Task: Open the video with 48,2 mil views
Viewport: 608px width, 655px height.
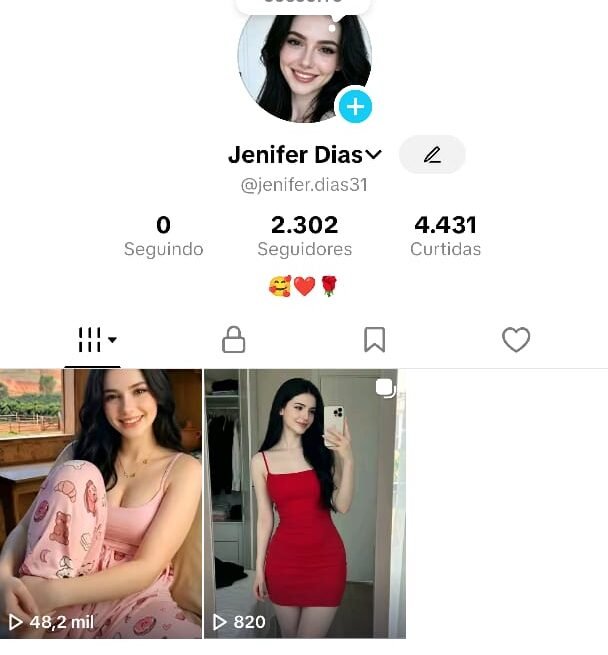Action: (x=101, y=503)
